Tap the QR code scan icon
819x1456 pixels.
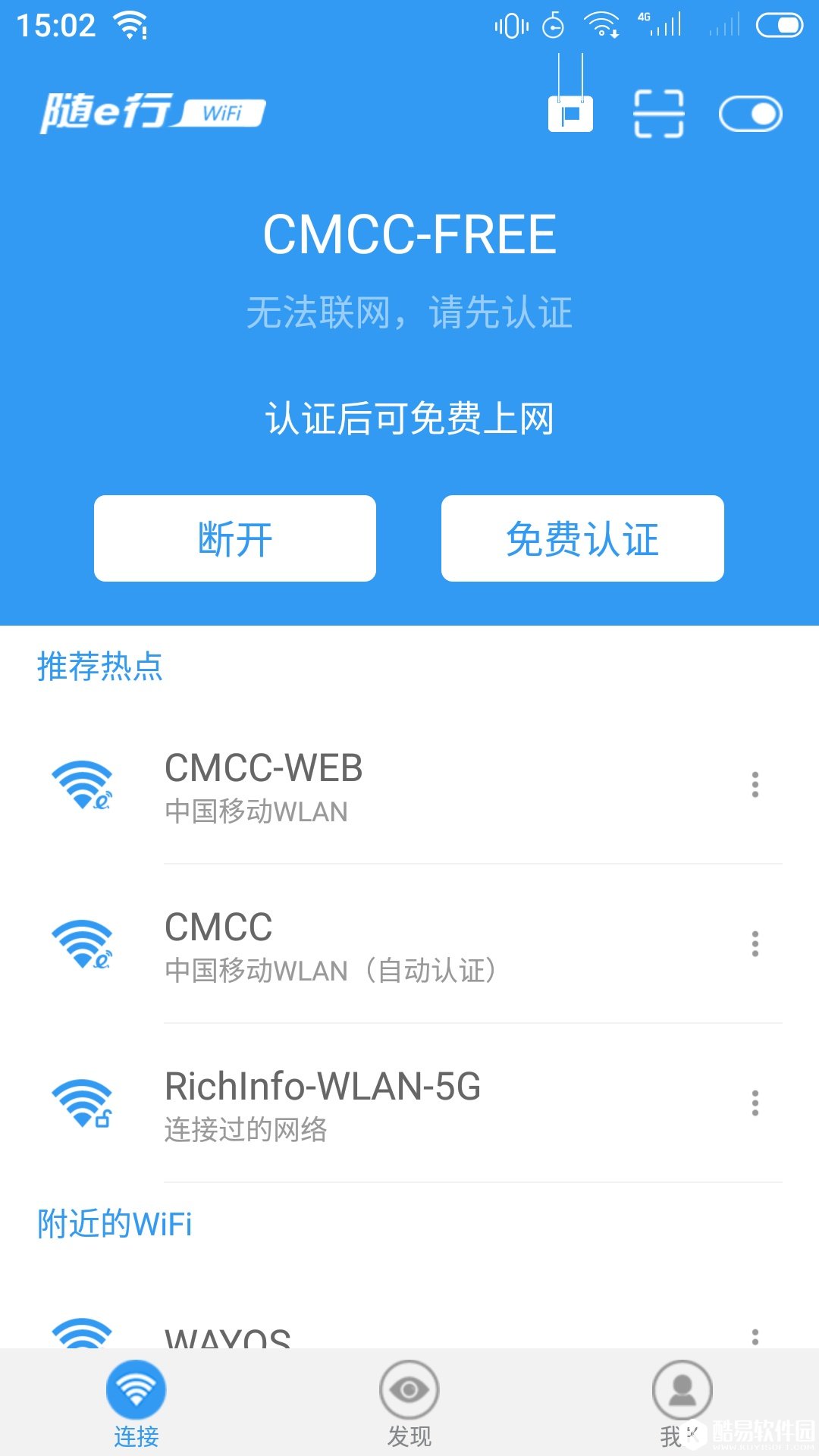tap(658, 112)
